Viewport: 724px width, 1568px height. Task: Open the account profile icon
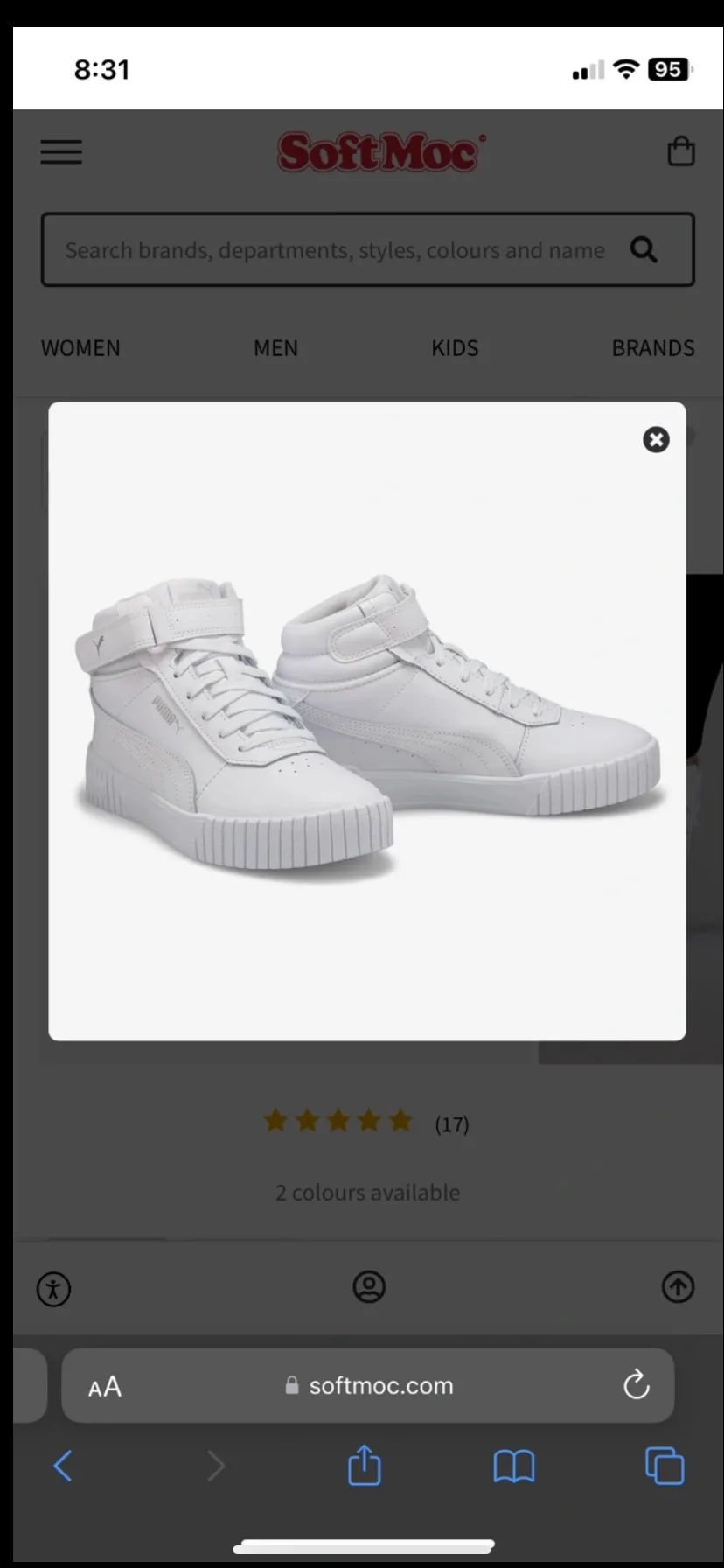click(369, 1286)
